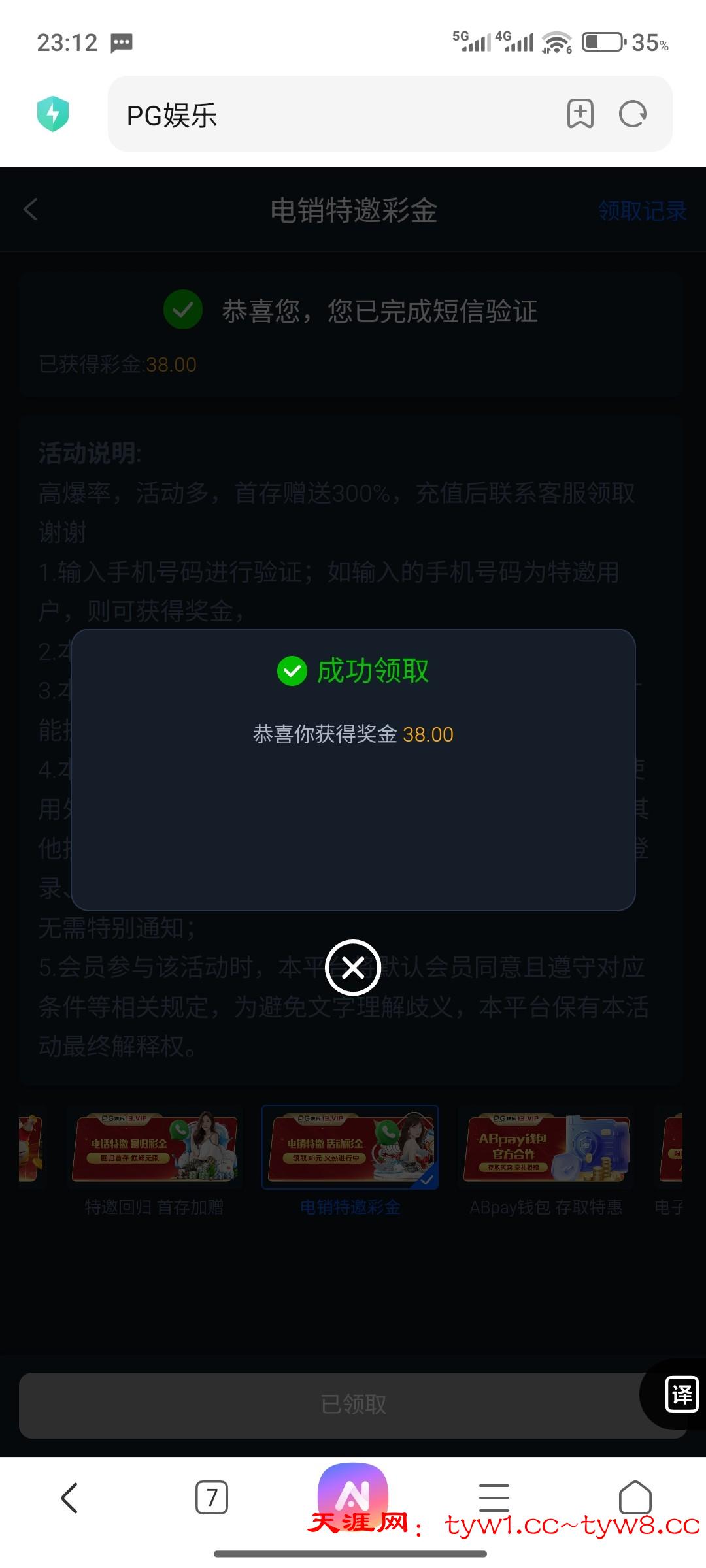View the 7 open browser tabs
This screenshot has width=706, height=1568.
(212, 1497)
